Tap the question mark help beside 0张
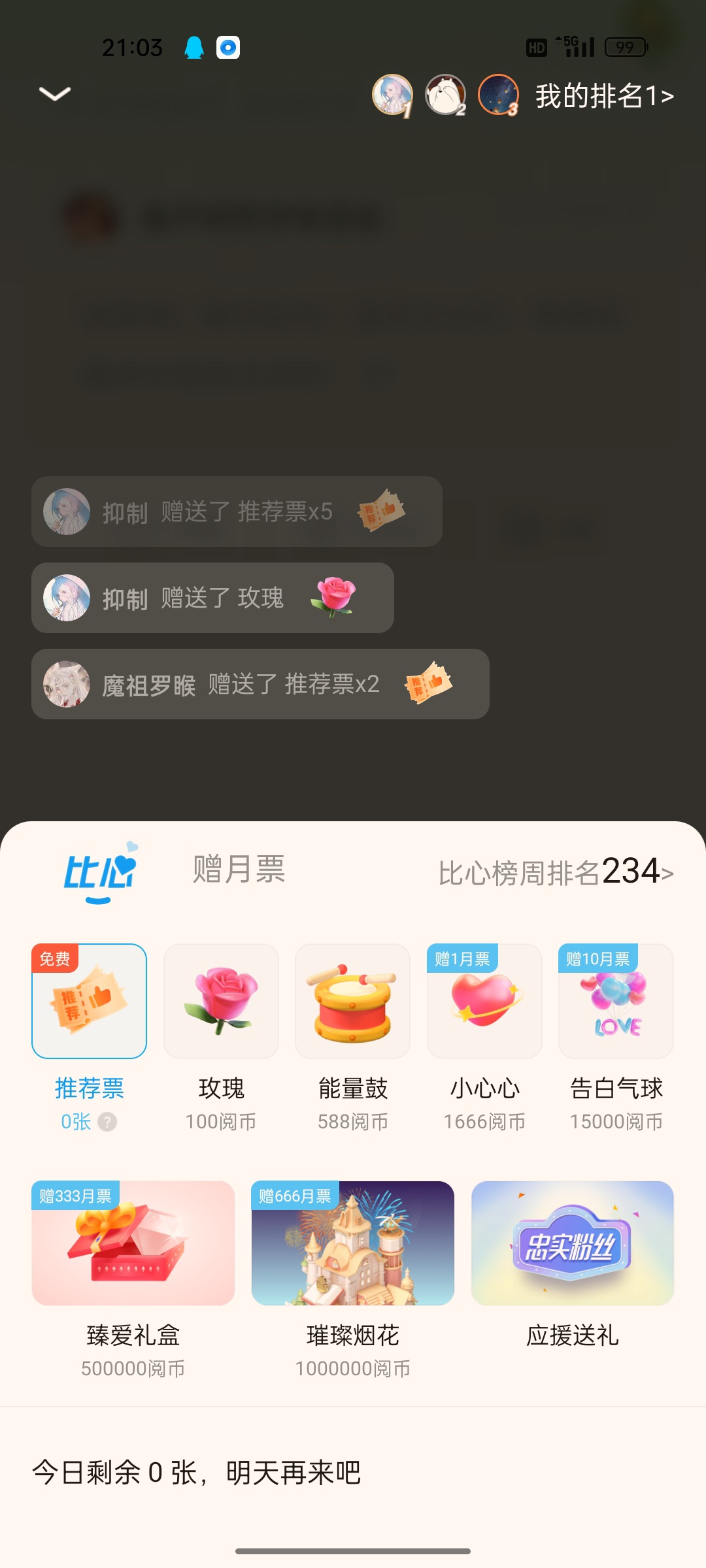 coord(107,1122)
